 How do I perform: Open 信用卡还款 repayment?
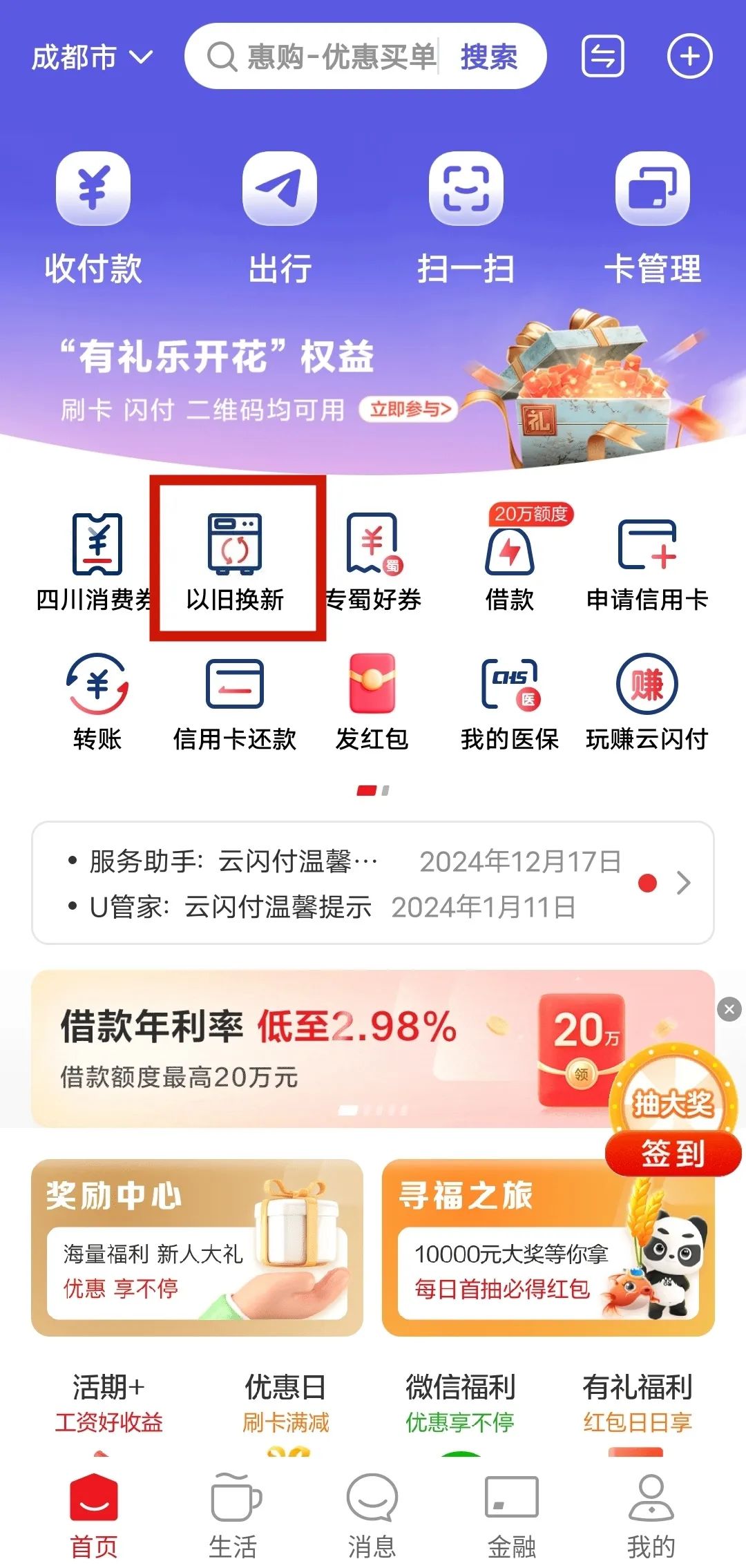235,701
